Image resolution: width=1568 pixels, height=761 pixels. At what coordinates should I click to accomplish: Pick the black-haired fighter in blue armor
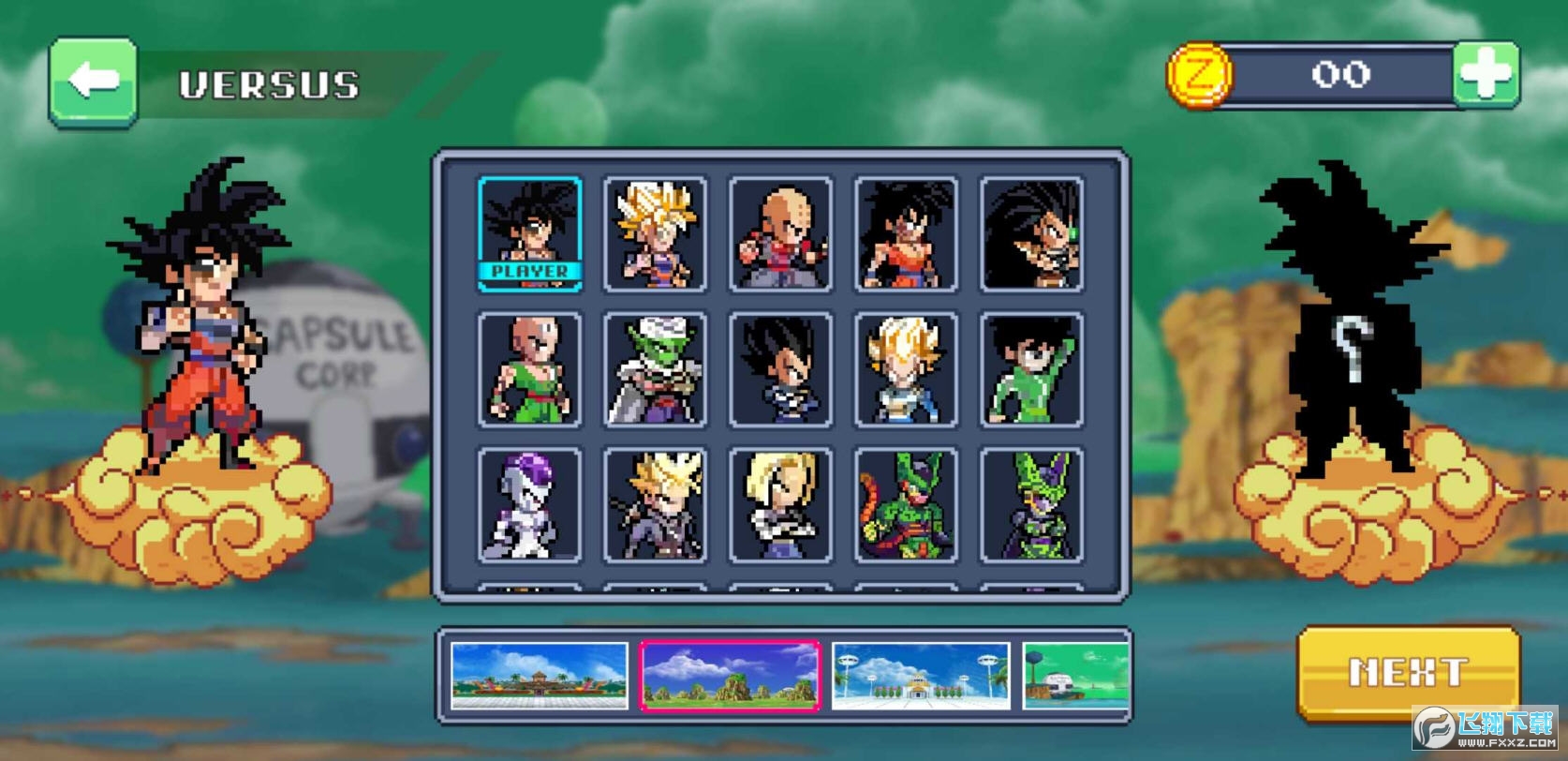click(780, 370)
